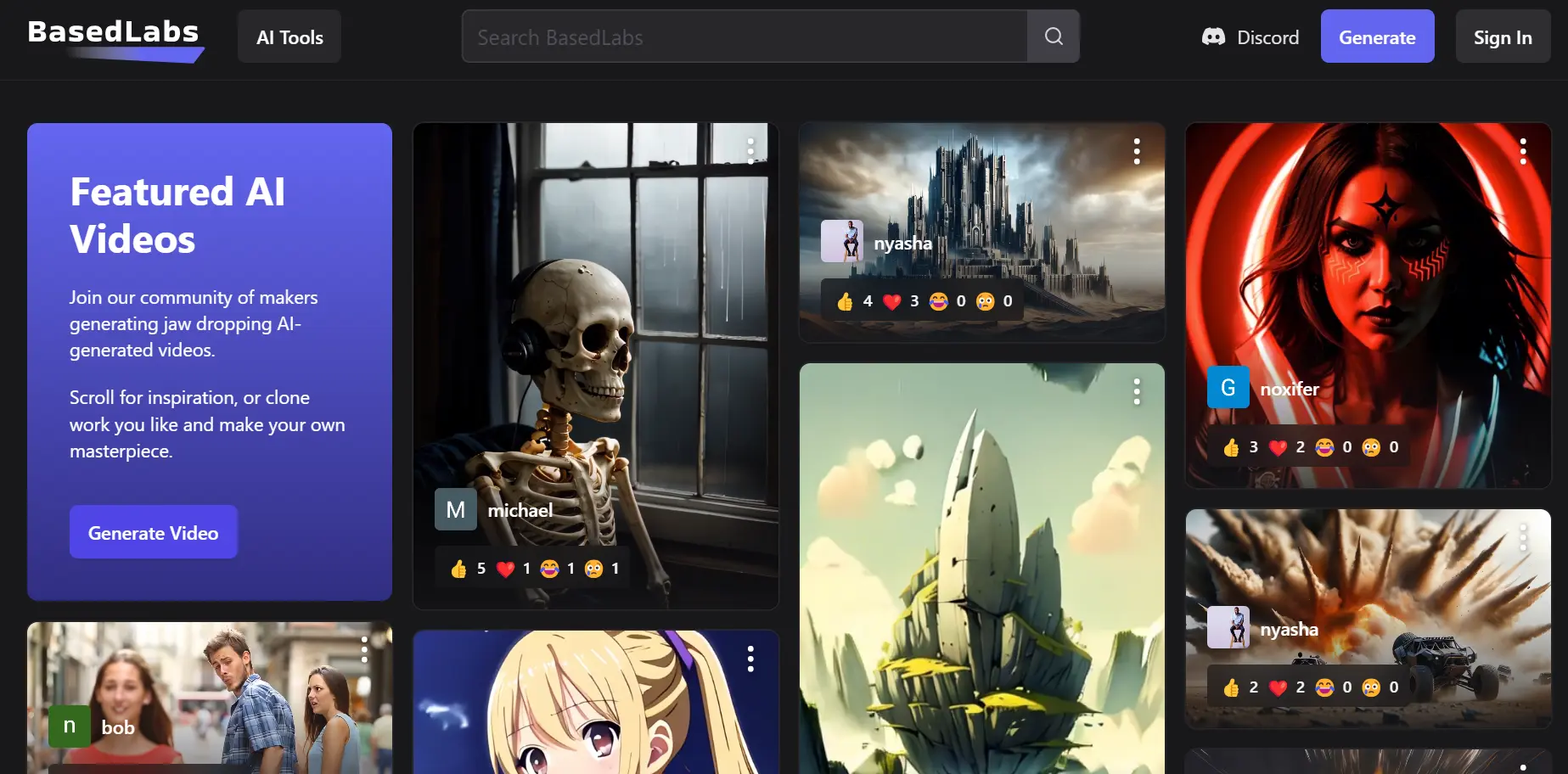Open the Sign In page
The image size is (1568, 774).
(x=1502, y=37)
